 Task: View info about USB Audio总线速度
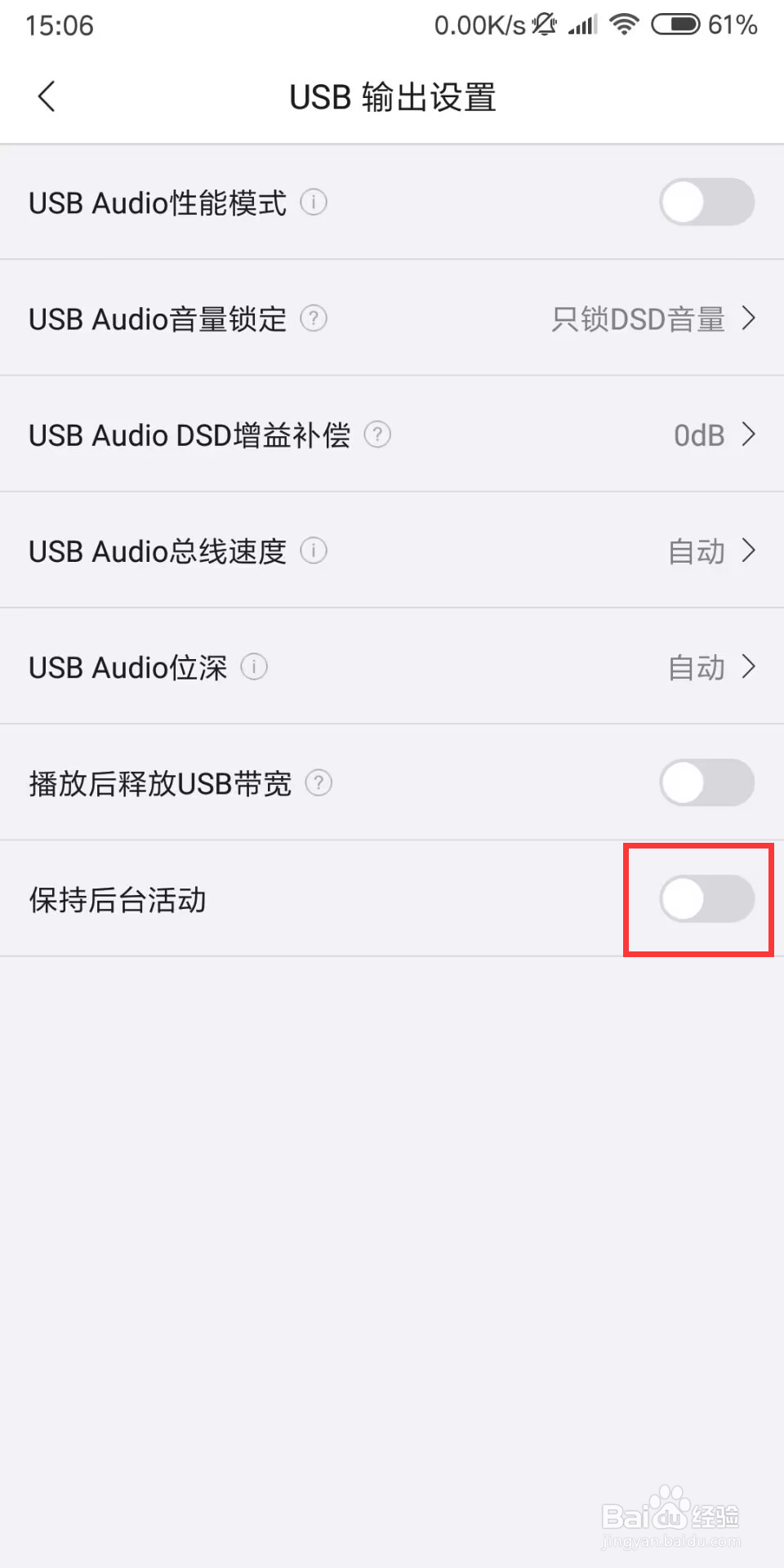coord(313,551)
